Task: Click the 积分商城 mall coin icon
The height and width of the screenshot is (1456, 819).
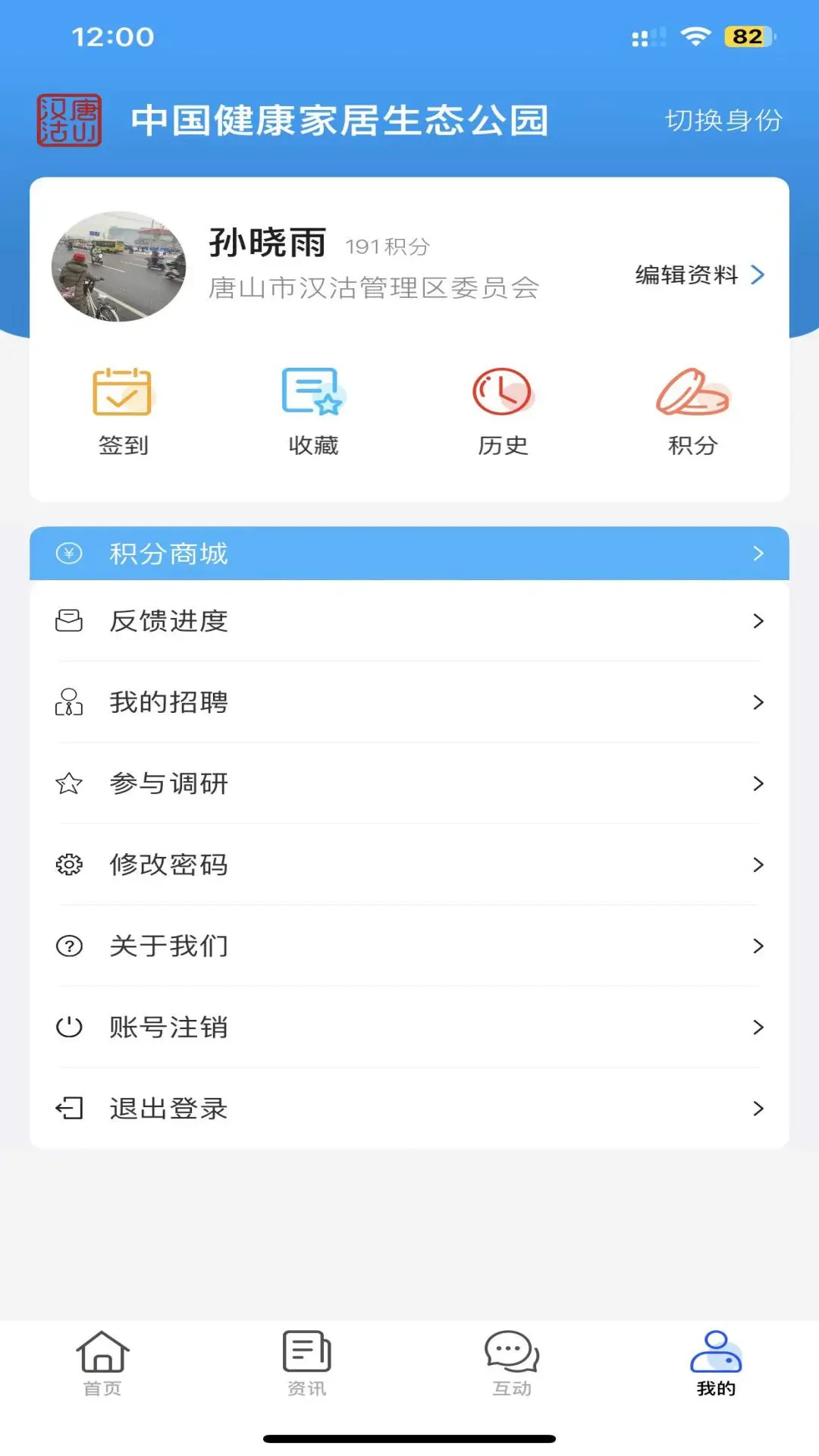Action: coord(69,554)
